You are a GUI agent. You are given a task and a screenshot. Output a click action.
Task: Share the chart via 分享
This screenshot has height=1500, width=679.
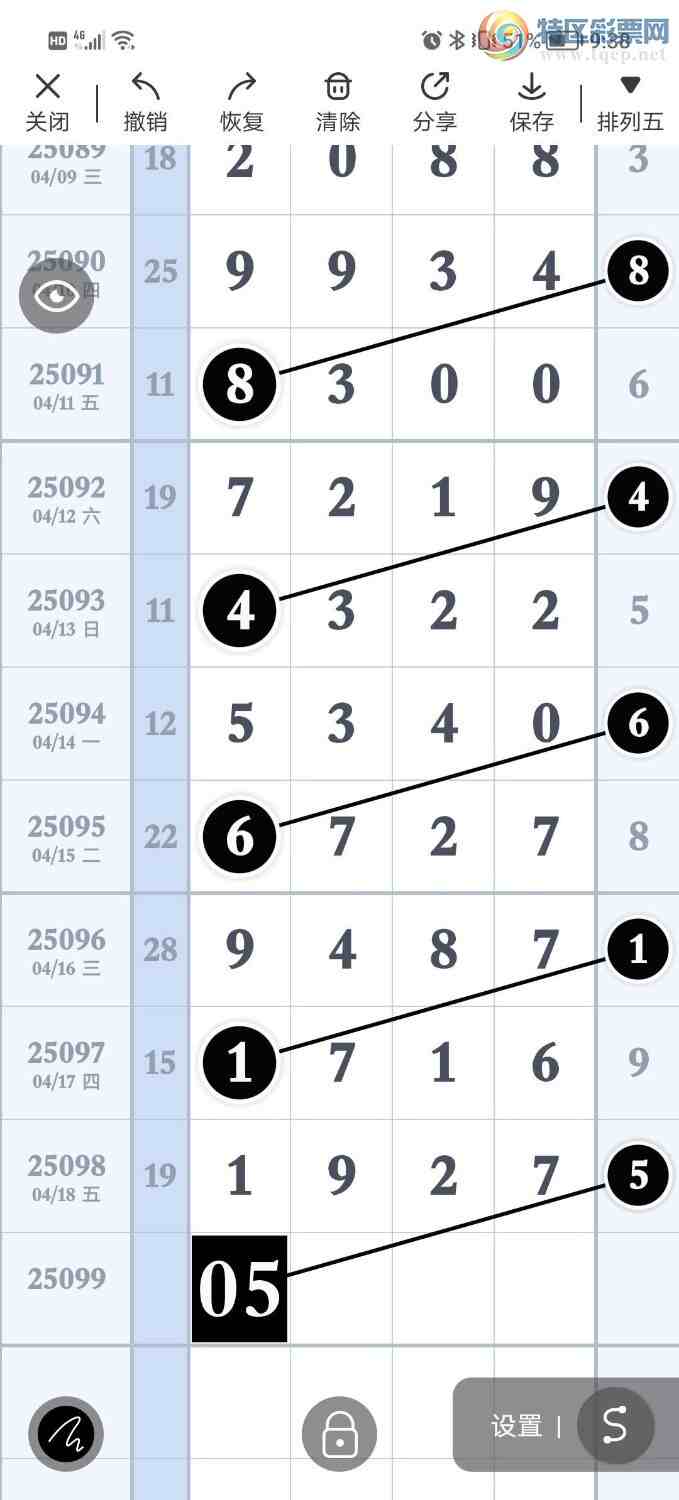coord(434,103)
